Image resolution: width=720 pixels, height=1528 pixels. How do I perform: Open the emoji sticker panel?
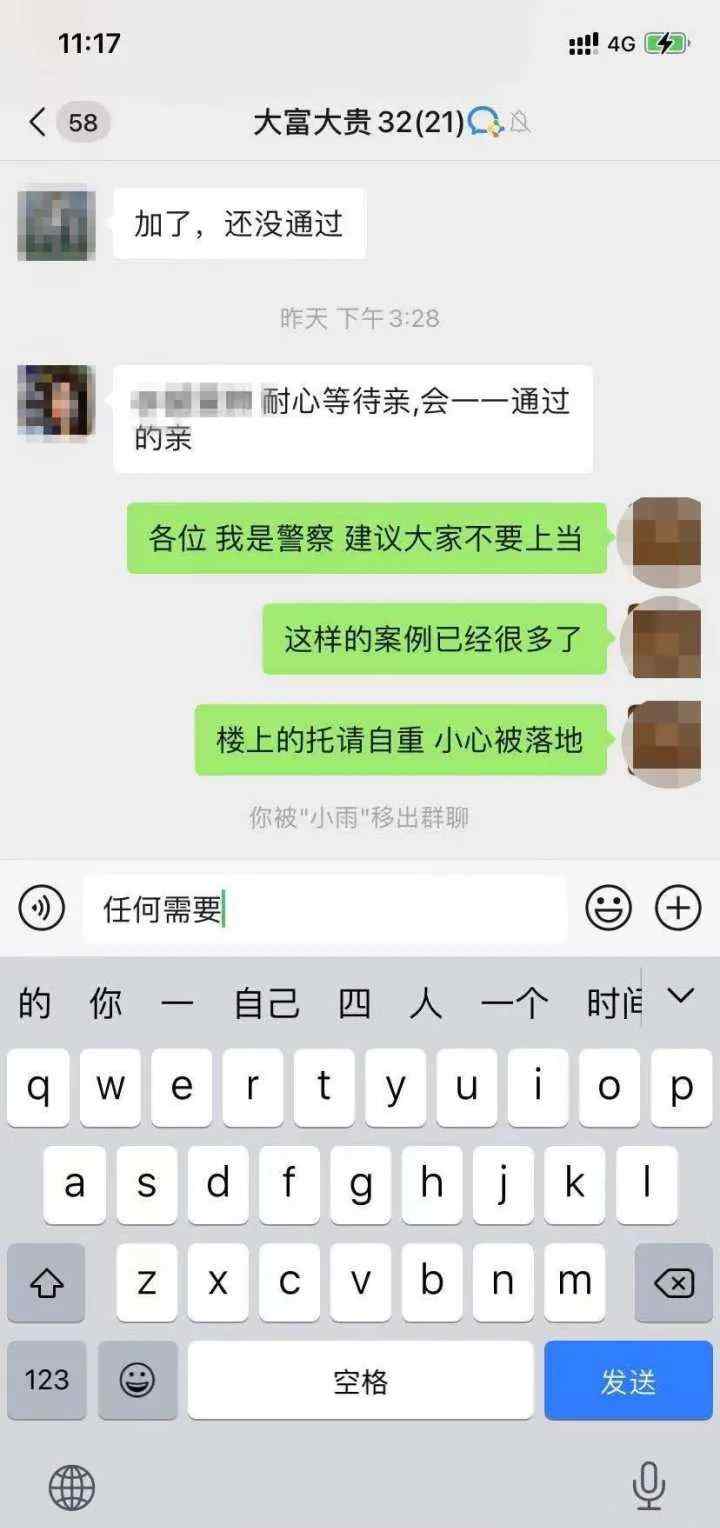[608, 909]
